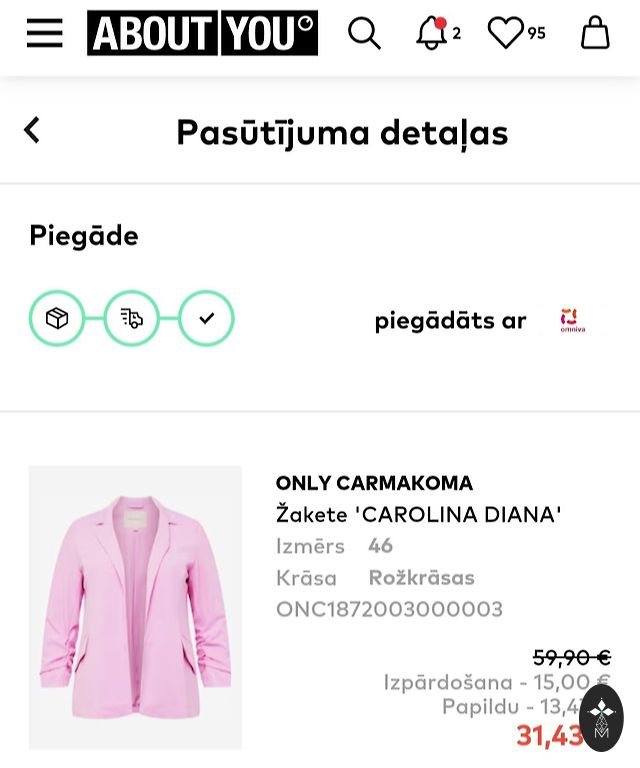Viewport: 640px width, 768px height.
Task: Go back from Pasūtījuma detaļas
Action: [x=32, y=130]
